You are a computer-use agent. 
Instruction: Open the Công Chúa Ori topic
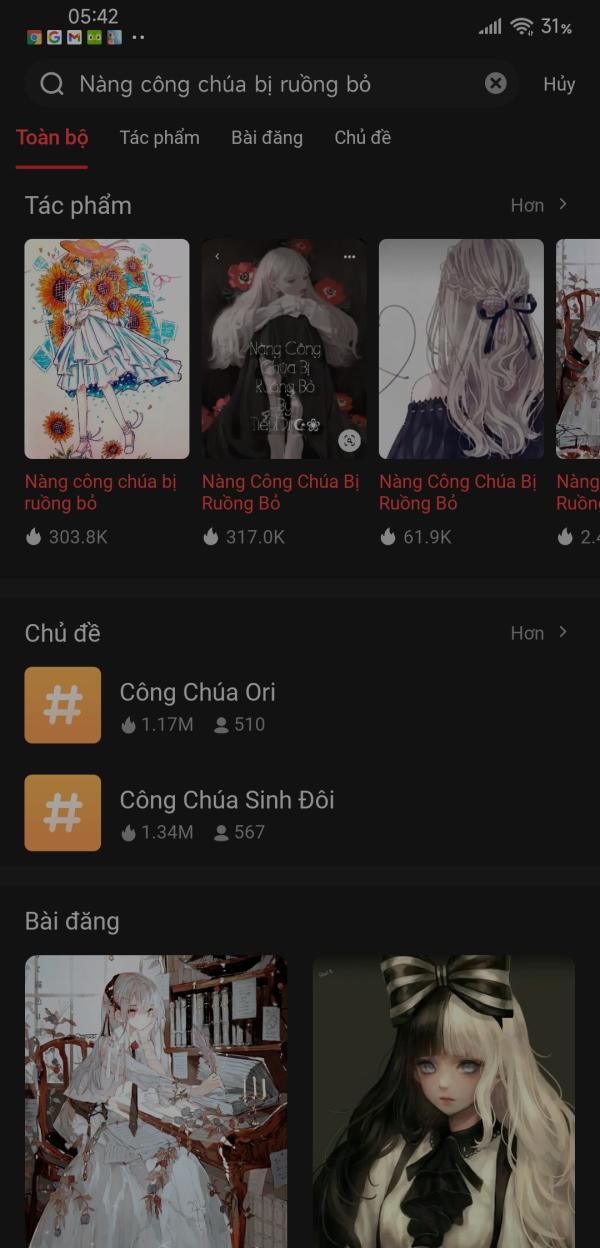pyautogui.click(x=197, y=706)
